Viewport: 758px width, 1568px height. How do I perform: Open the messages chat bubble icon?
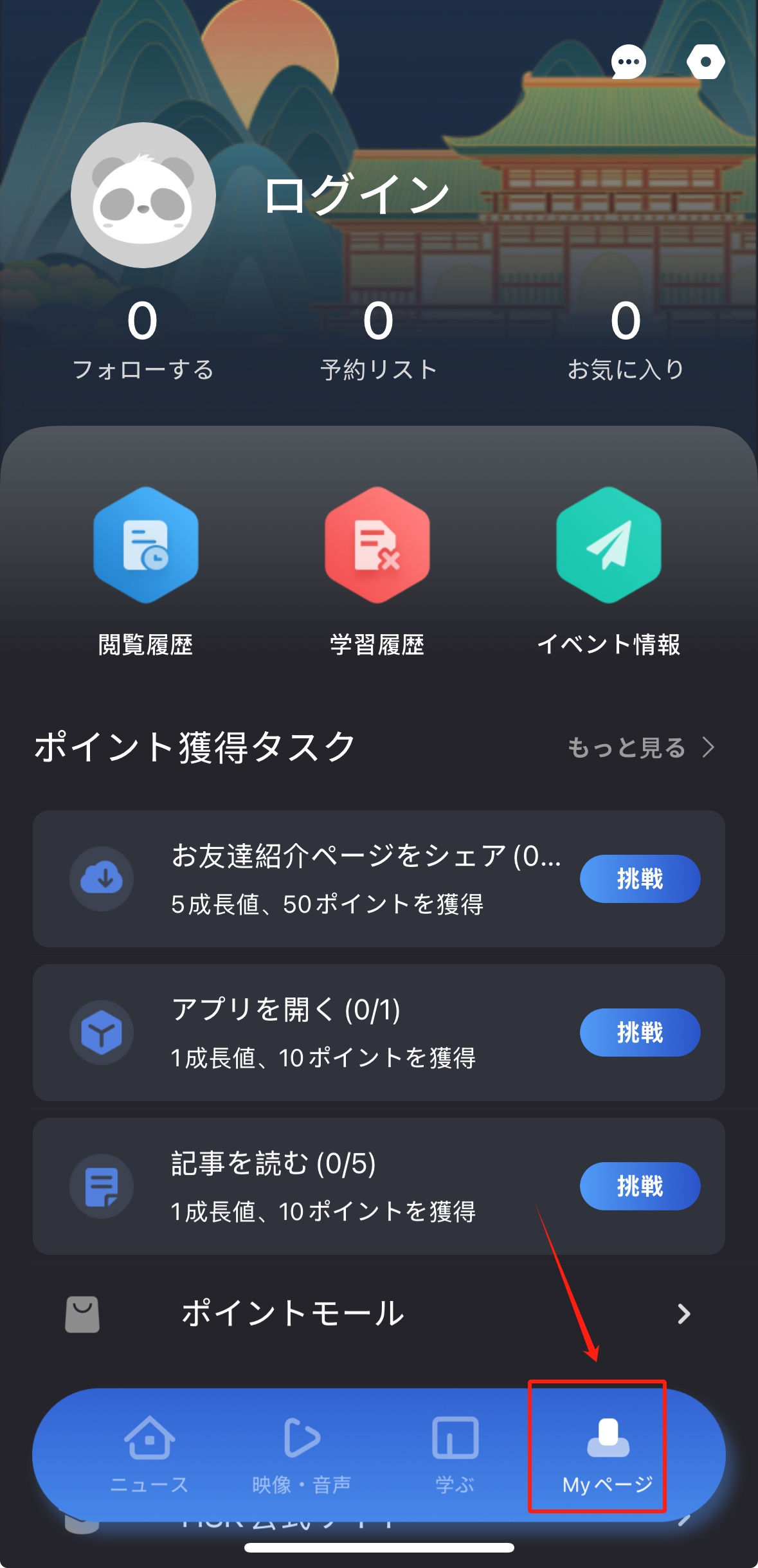(628, 62)
